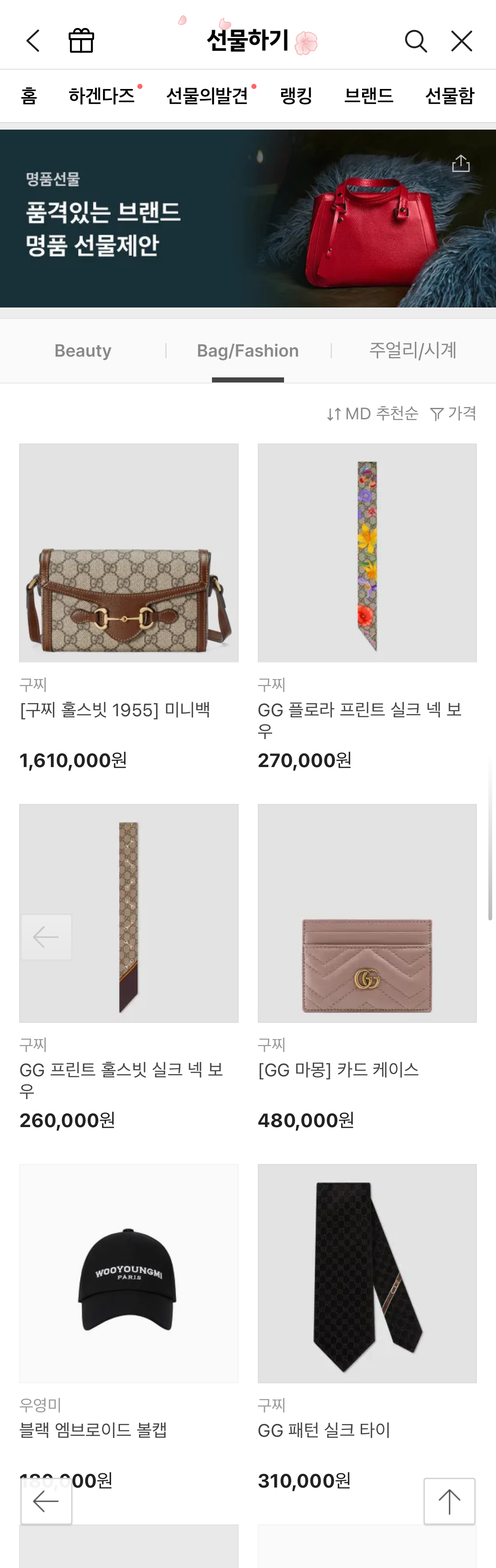Open the 우영미 블랙 엠브로이드 볼캡
This screenshot has height=1568, width=496.
[x=128, y=1273]
